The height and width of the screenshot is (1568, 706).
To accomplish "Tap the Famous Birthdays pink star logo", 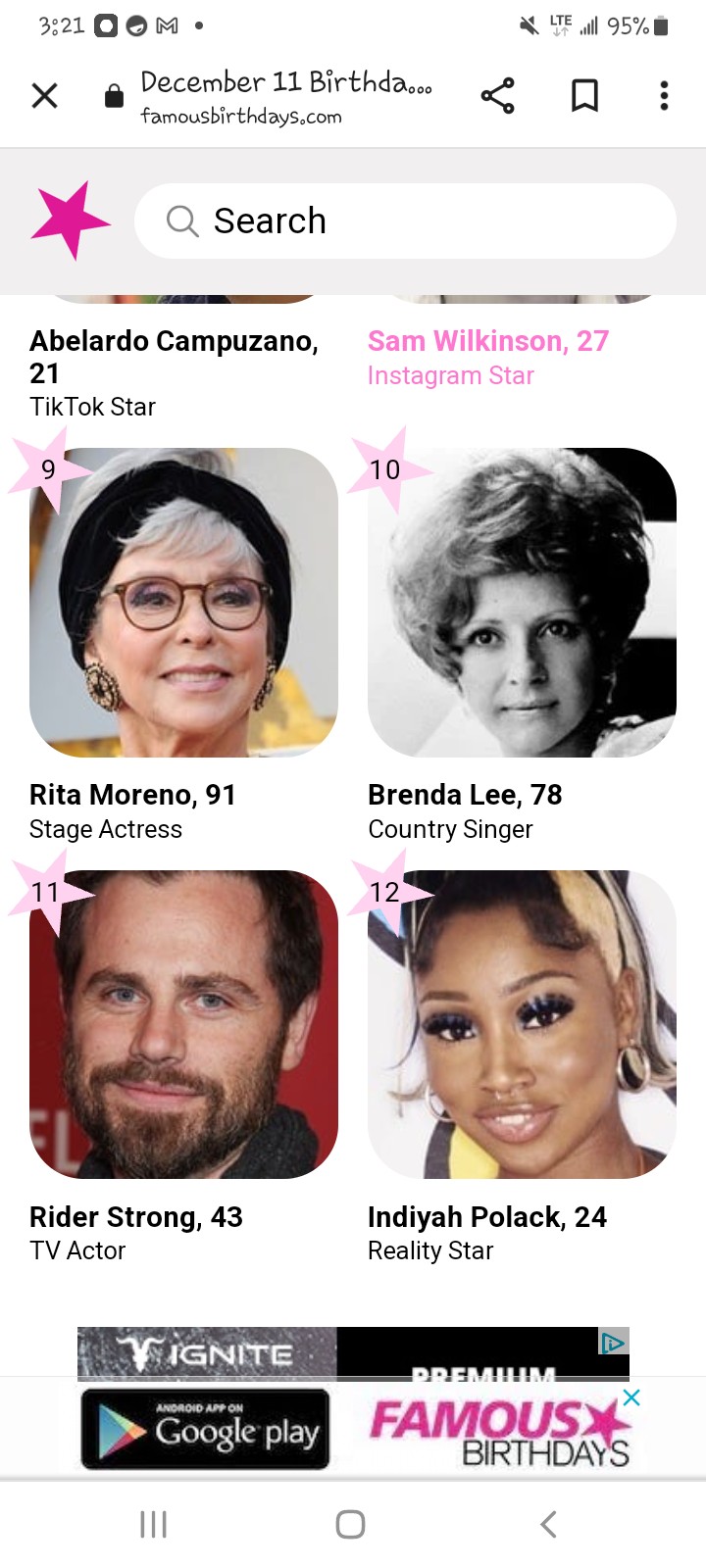I will coord(69,220).
